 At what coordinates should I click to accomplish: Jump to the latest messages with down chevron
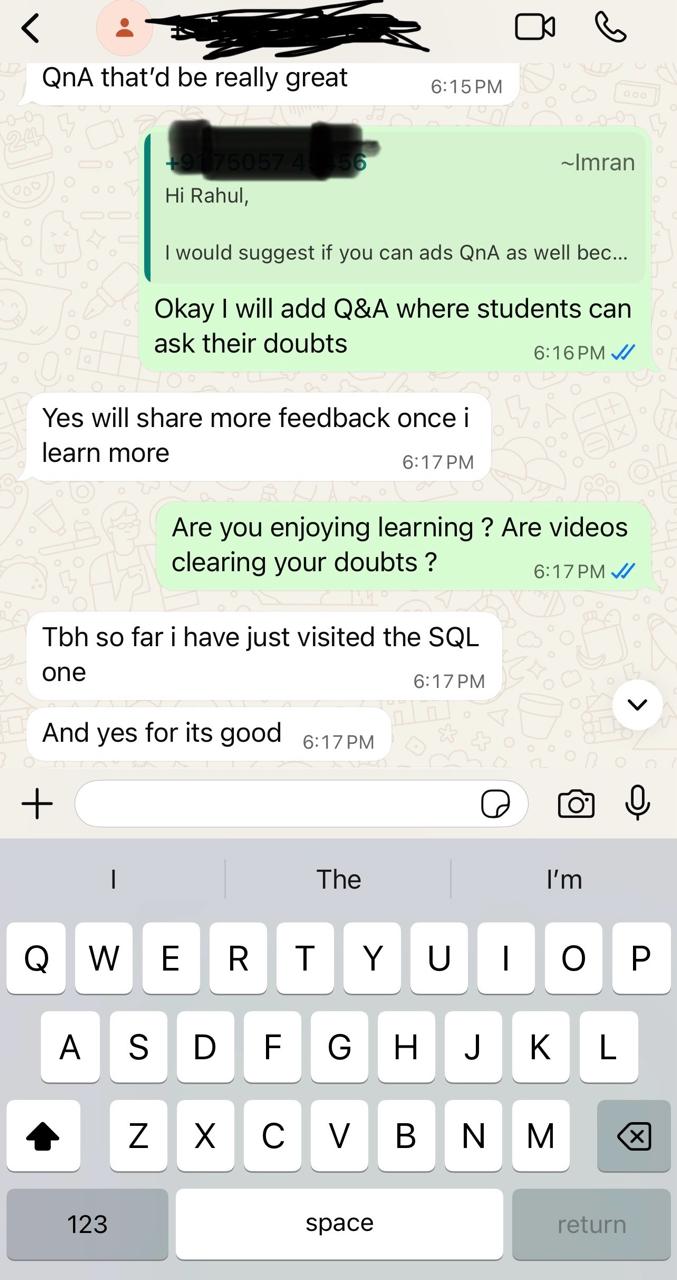pos(637,705)
